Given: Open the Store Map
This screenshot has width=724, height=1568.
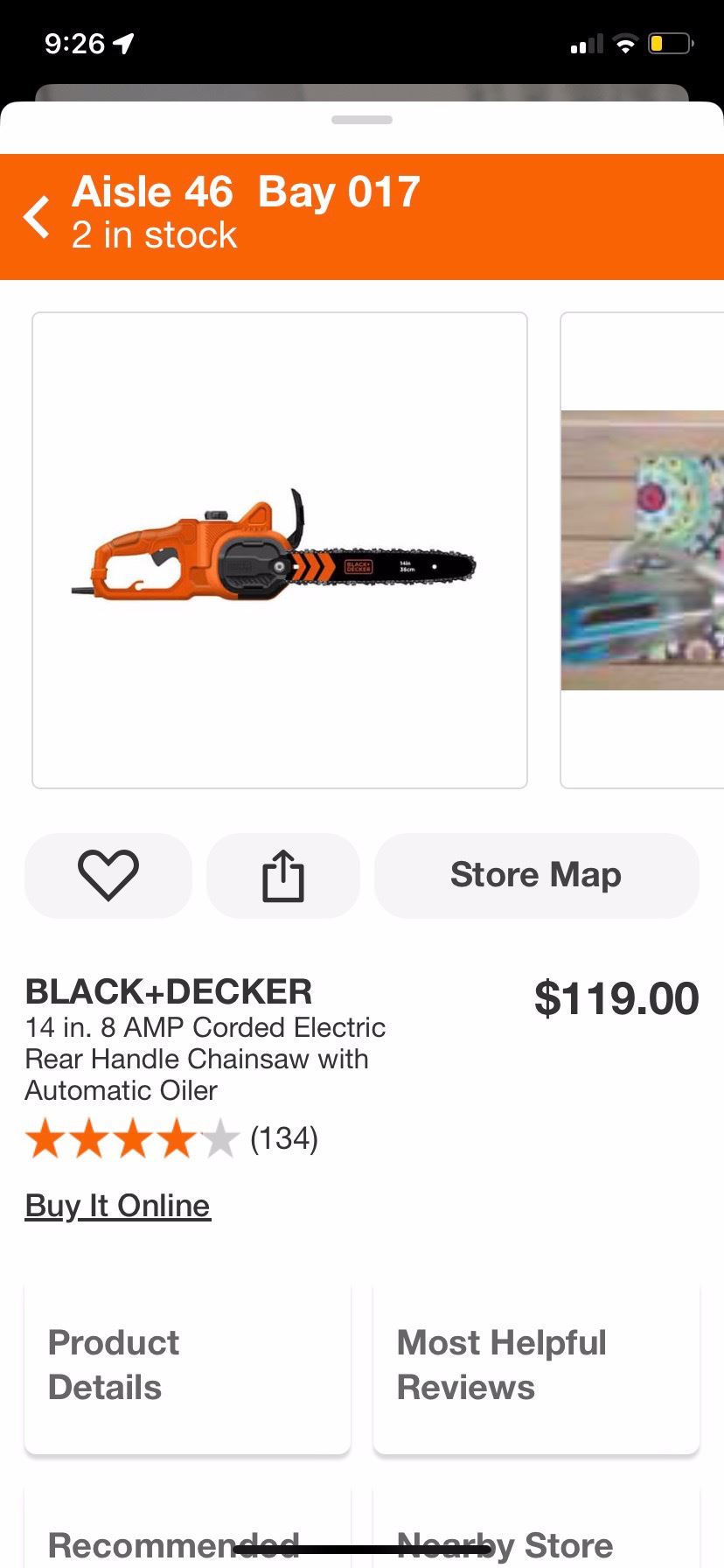Looking at the screenshot, I should (x=536, y=875).
